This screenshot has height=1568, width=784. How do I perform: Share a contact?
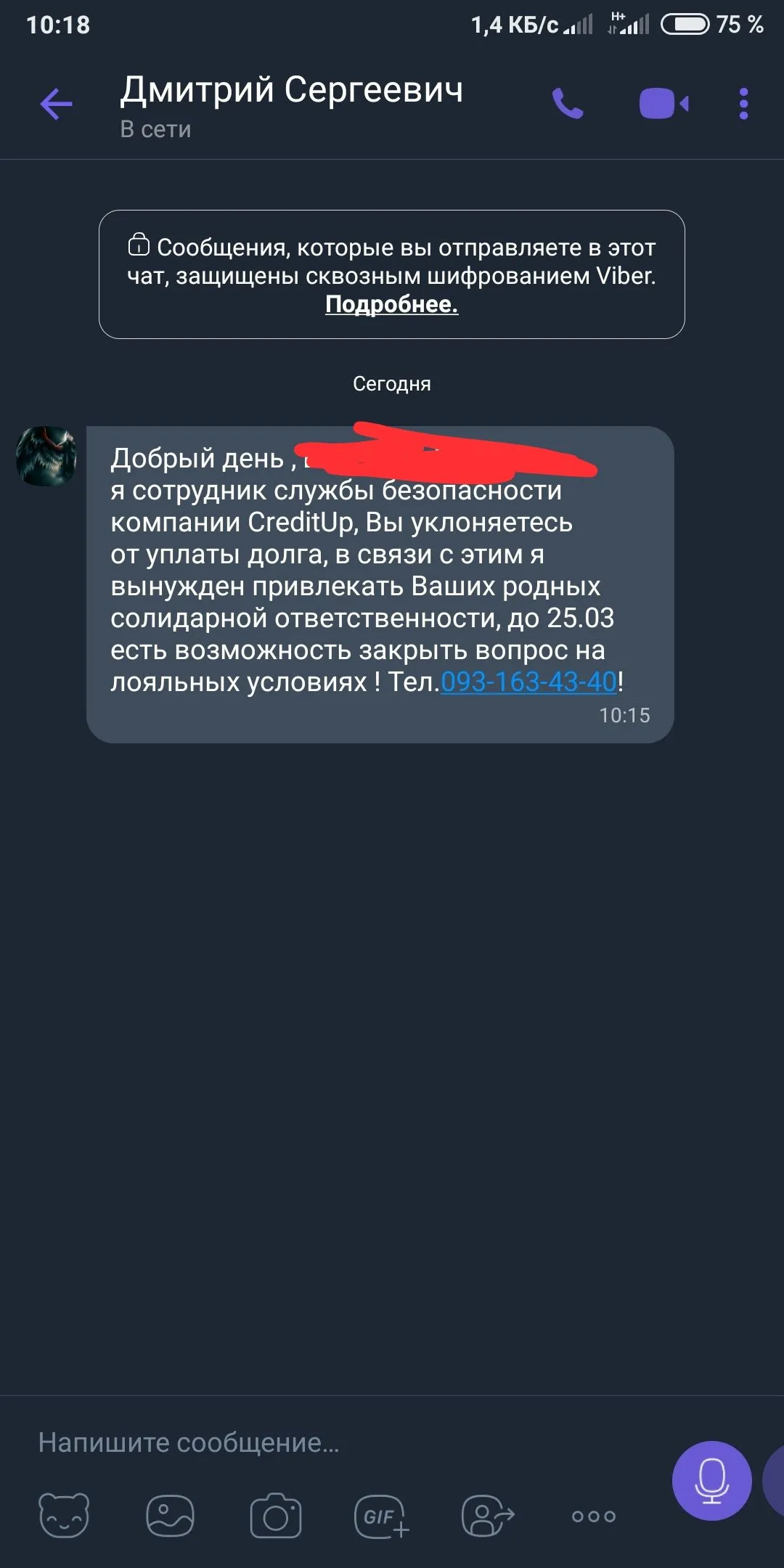(x=487, y=1516)
